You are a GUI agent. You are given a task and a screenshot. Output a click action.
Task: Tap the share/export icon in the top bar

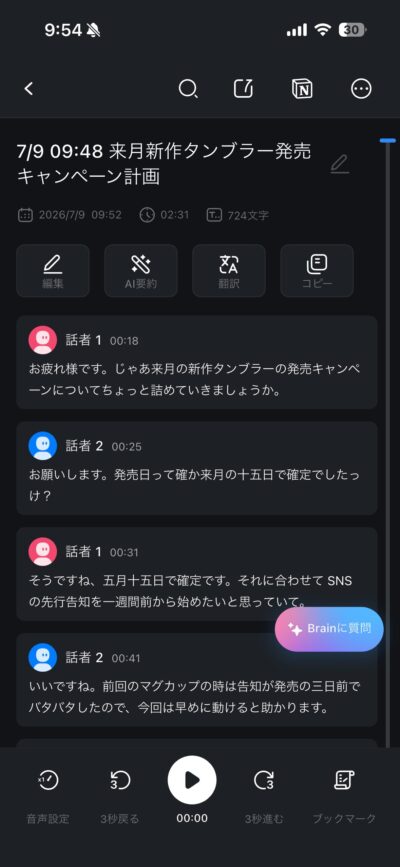pyautogui.click(x=243, y=88)
